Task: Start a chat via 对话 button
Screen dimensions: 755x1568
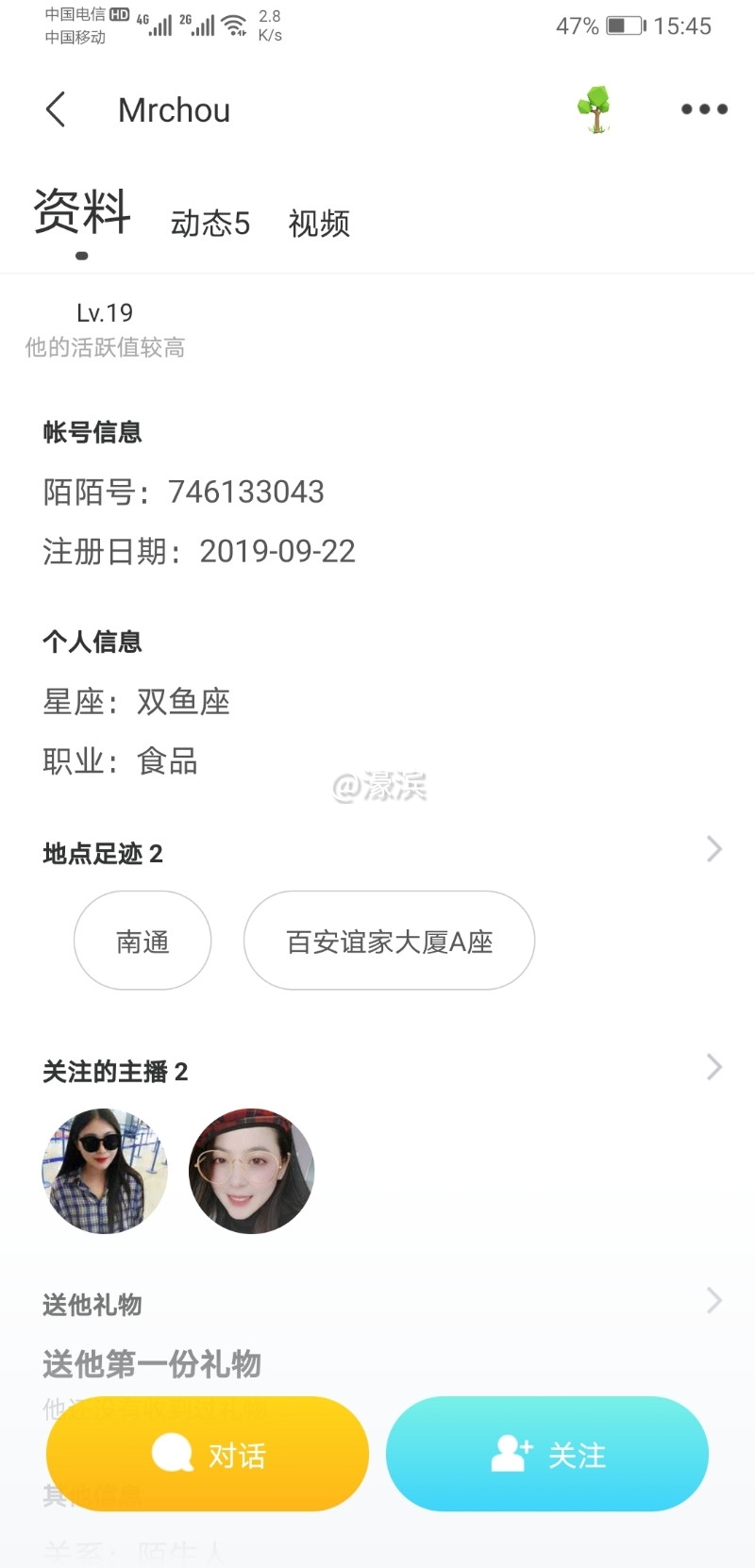Action: [x=208, y=1454]
